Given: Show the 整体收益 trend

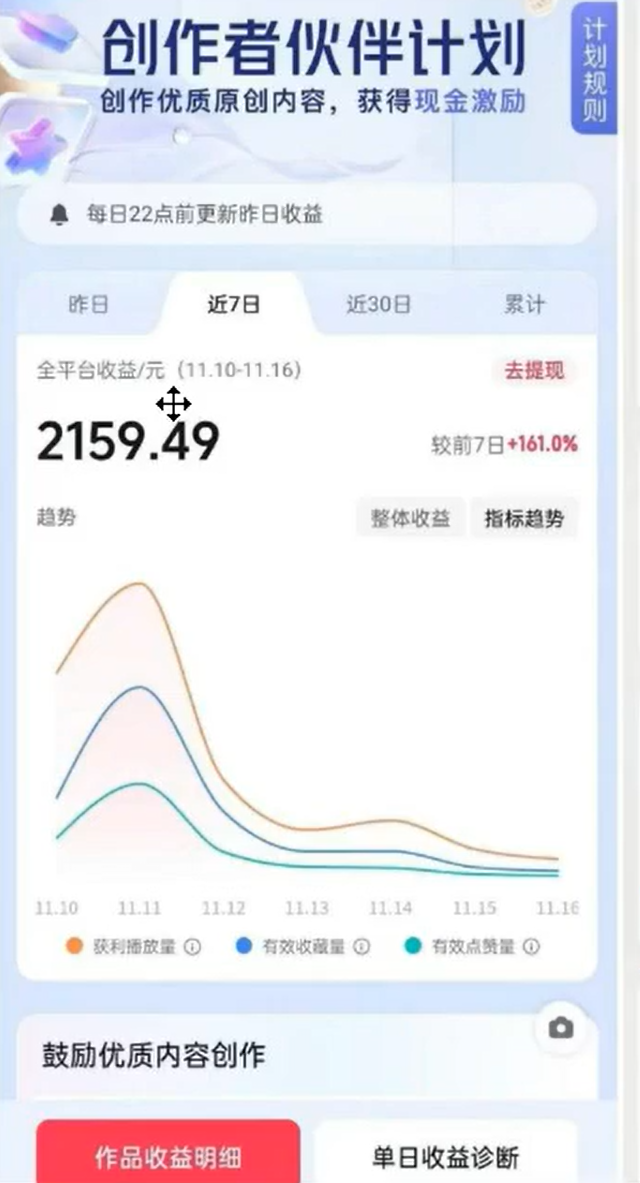Looking at the screenshot, I should pos(410,518).
